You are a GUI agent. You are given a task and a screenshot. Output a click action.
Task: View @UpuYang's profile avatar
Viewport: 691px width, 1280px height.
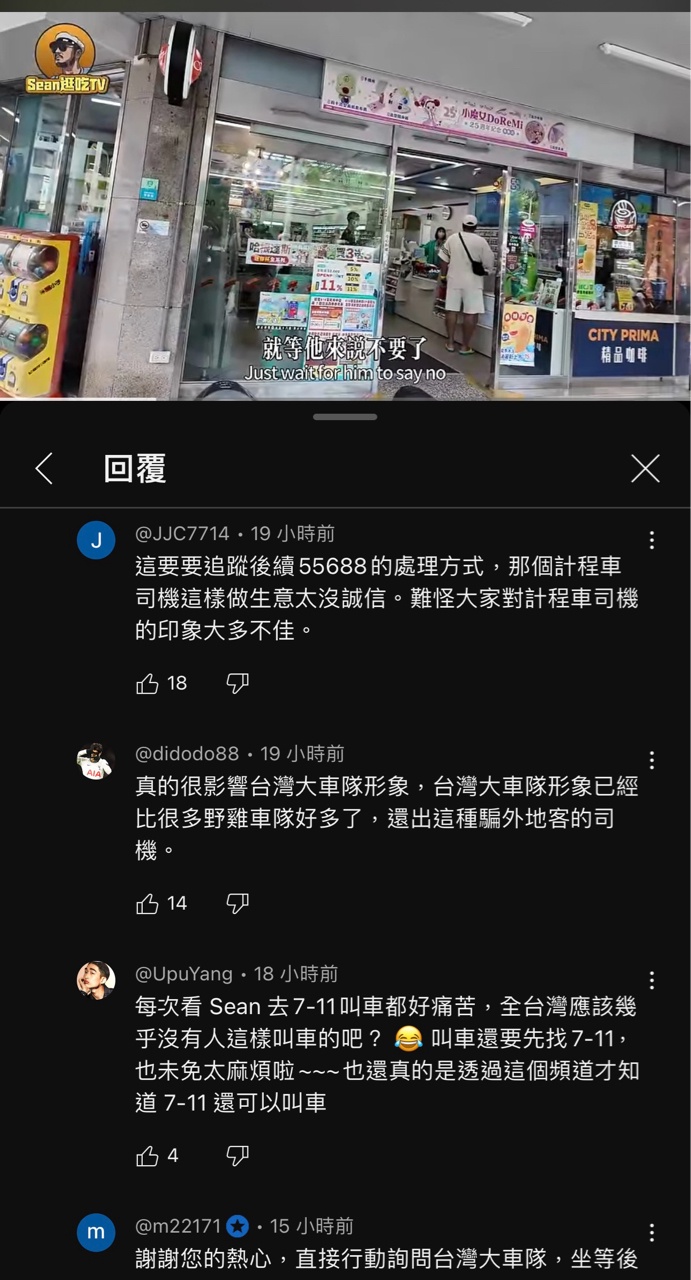[x=96, y=980]
